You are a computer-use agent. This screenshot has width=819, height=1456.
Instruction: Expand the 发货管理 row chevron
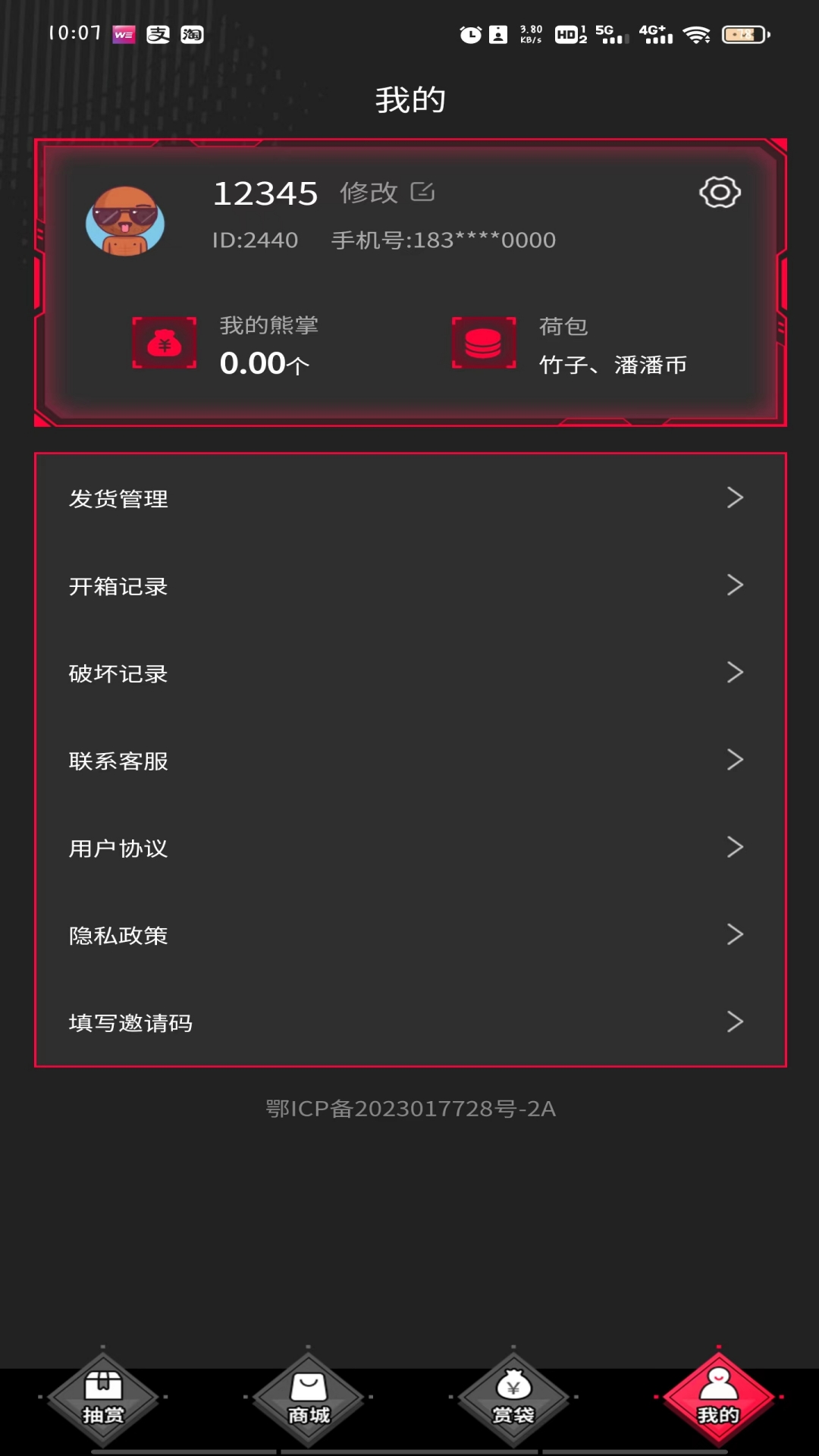coord(734,498)
